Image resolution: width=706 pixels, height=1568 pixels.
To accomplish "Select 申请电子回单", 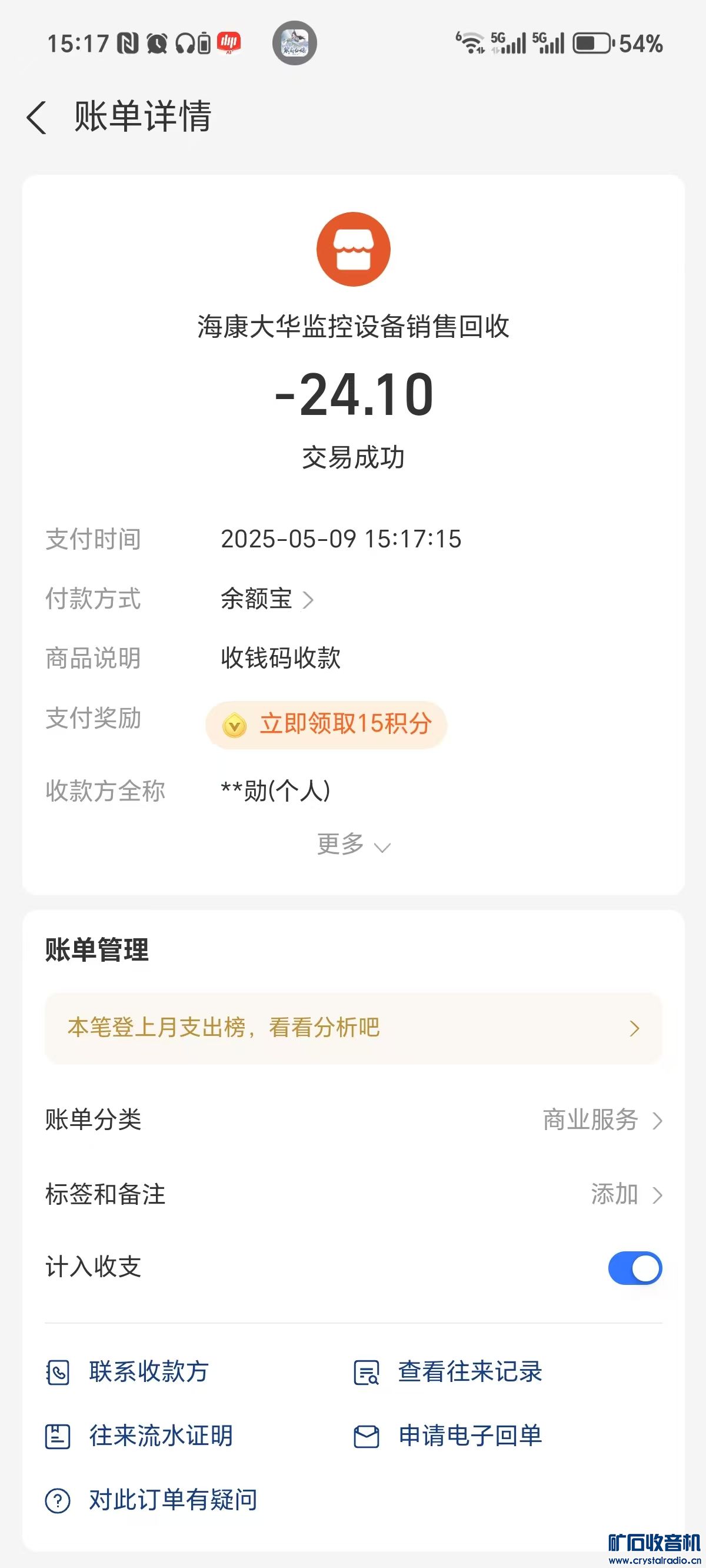I will pyautogui.click(x=448, y=1436).
